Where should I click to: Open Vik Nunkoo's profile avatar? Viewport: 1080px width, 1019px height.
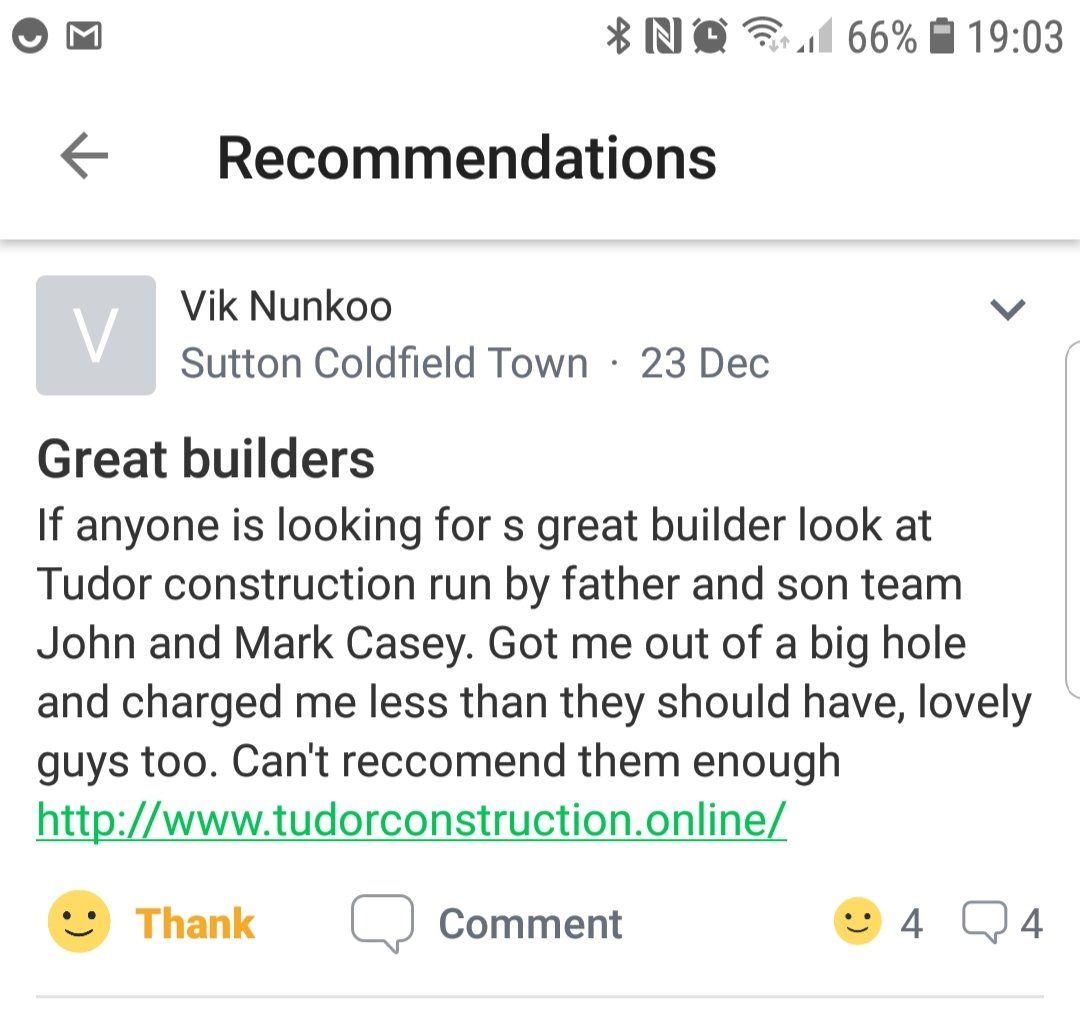click(96, 335)
